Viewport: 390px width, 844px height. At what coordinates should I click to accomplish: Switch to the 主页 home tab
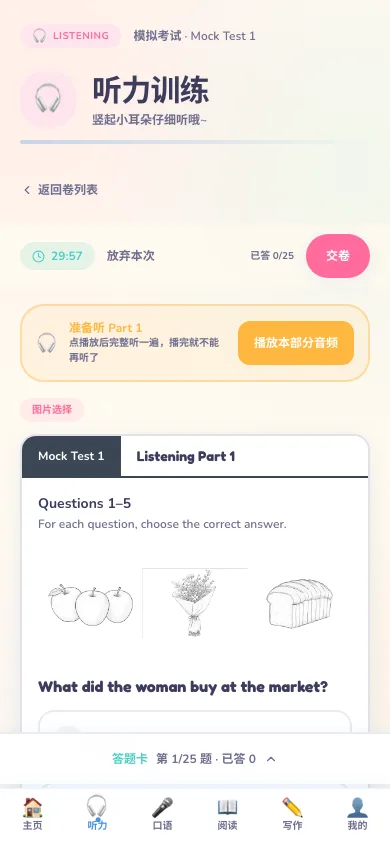[32, 814]
